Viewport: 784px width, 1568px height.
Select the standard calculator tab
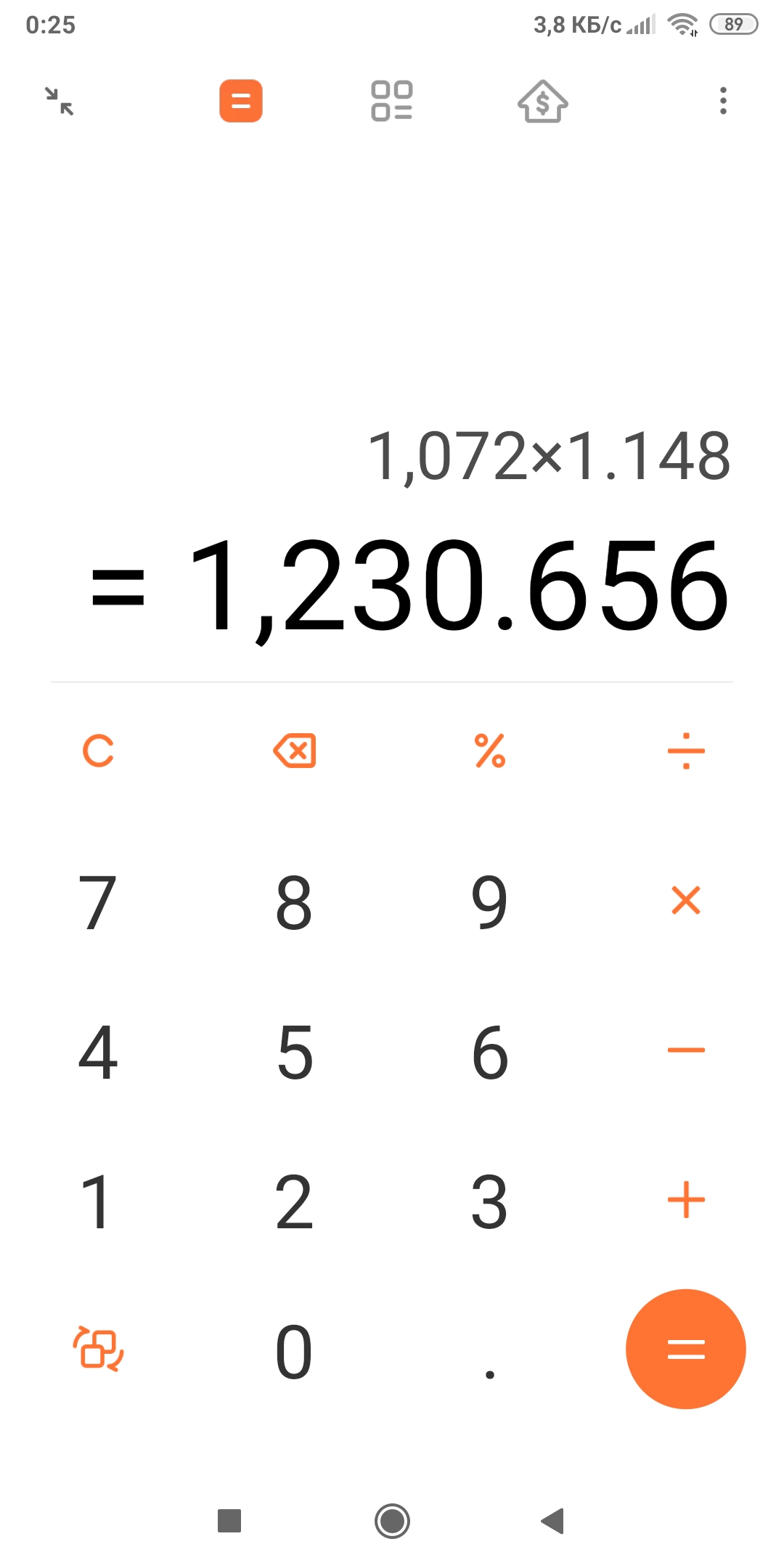241,101
